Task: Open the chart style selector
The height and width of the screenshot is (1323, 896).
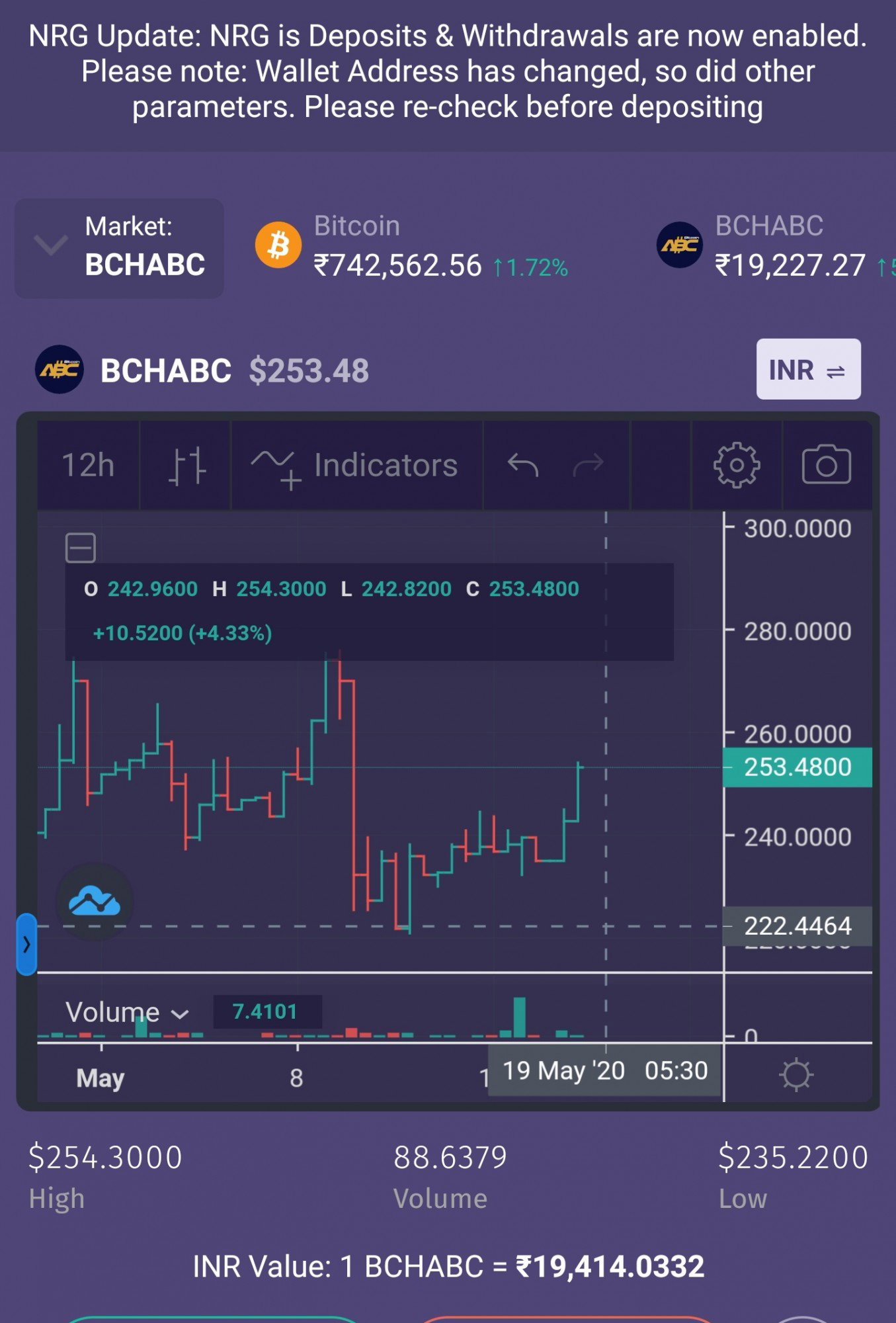Action: pos(186,465)
